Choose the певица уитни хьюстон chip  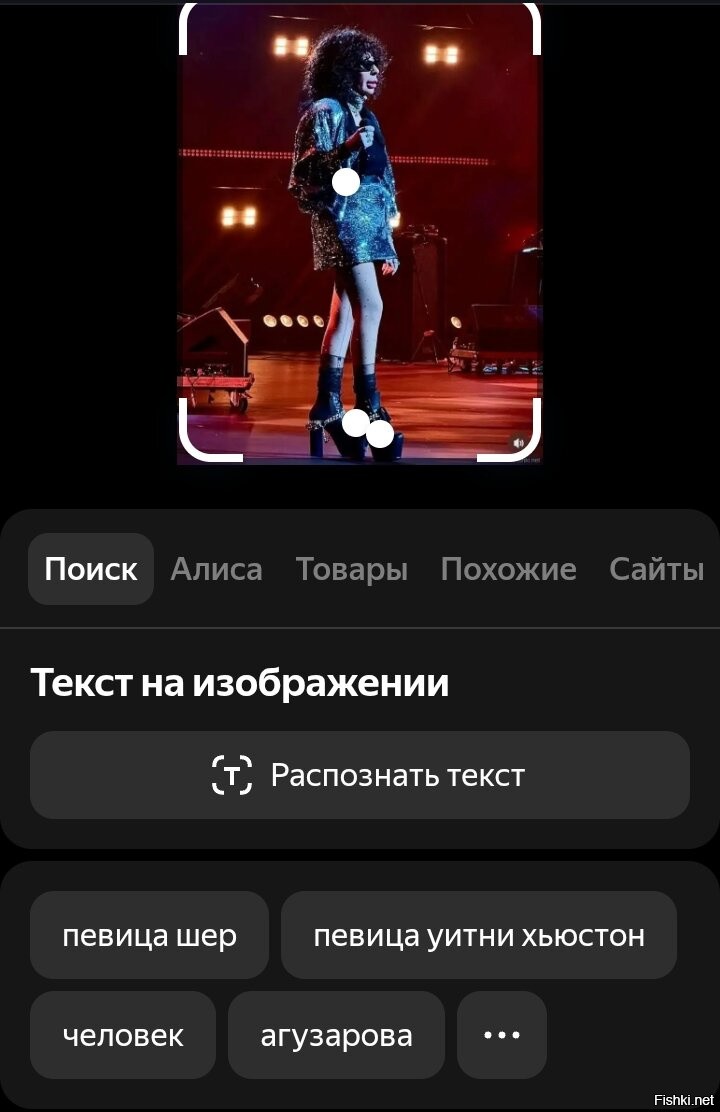click(x=479, y=935)
